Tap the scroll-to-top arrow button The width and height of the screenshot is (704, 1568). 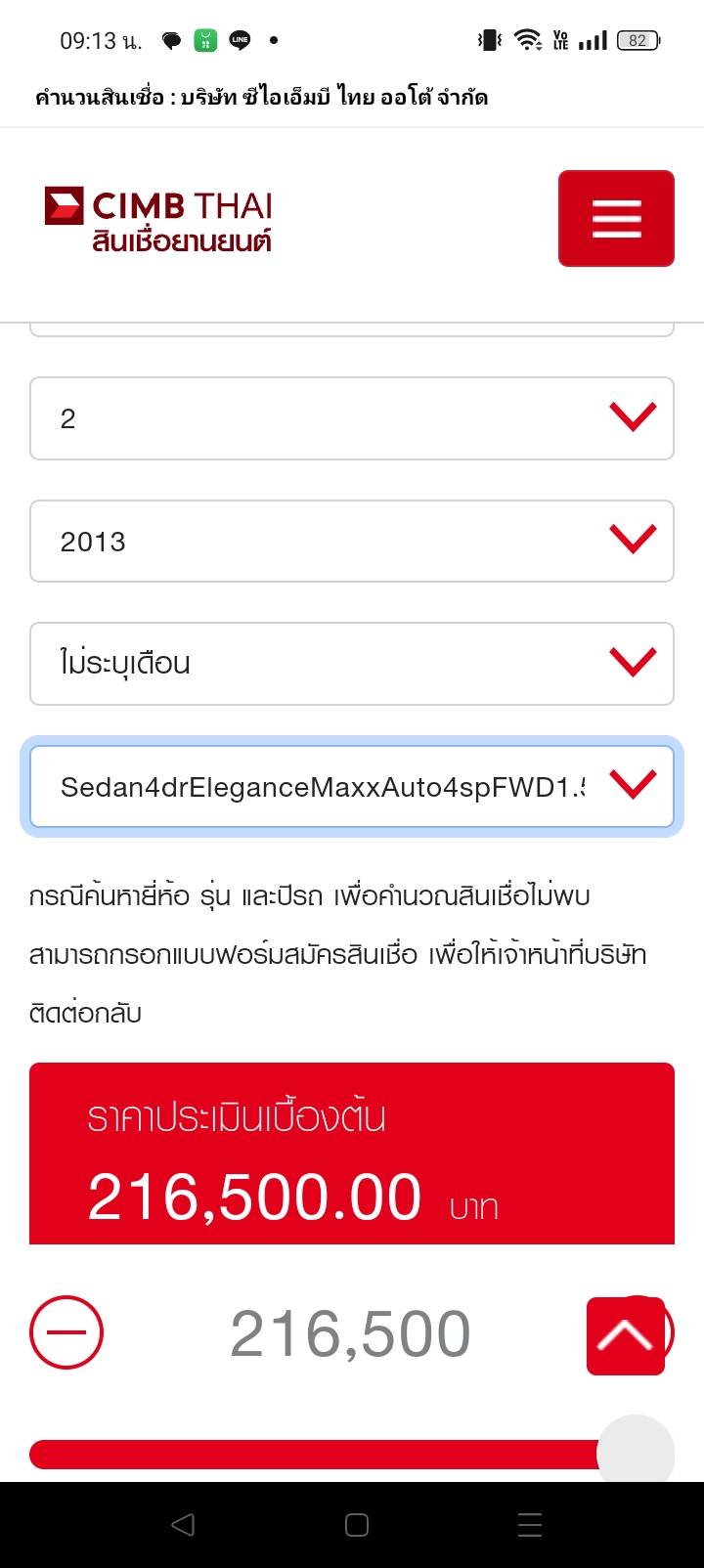click(x=626, y=1336)
